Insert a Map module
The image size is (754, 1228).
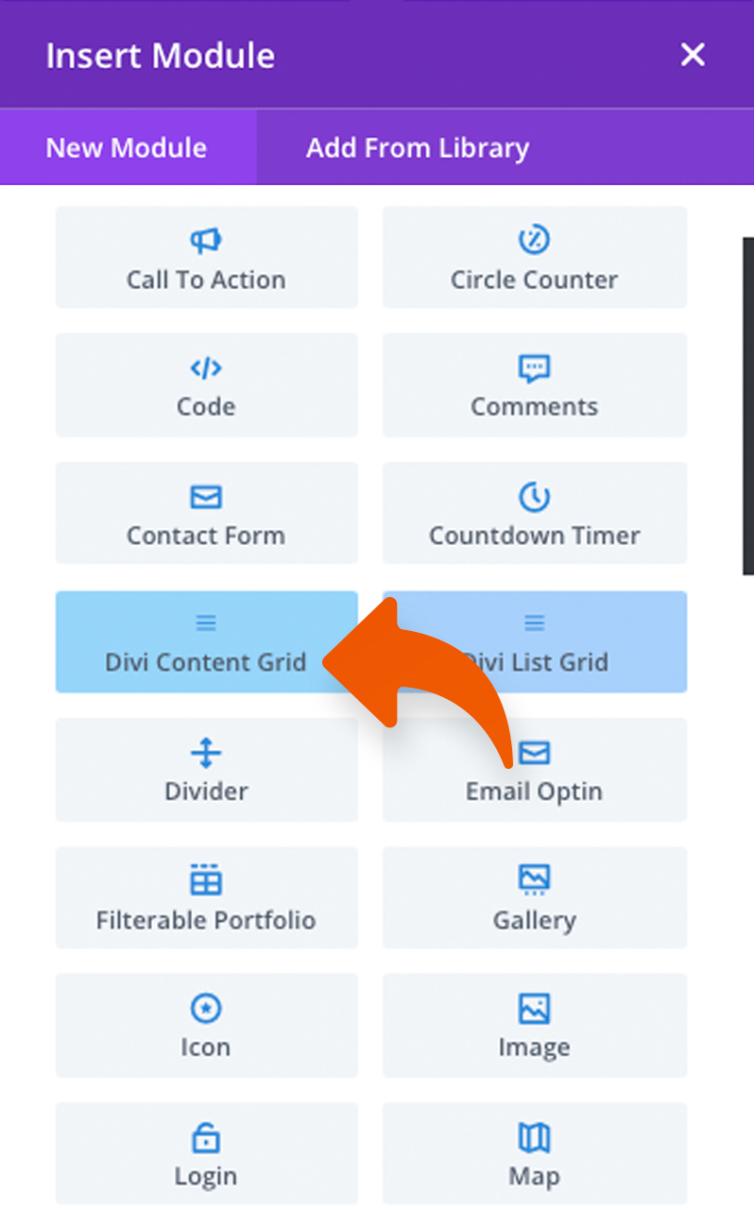tap(534, 1153)
